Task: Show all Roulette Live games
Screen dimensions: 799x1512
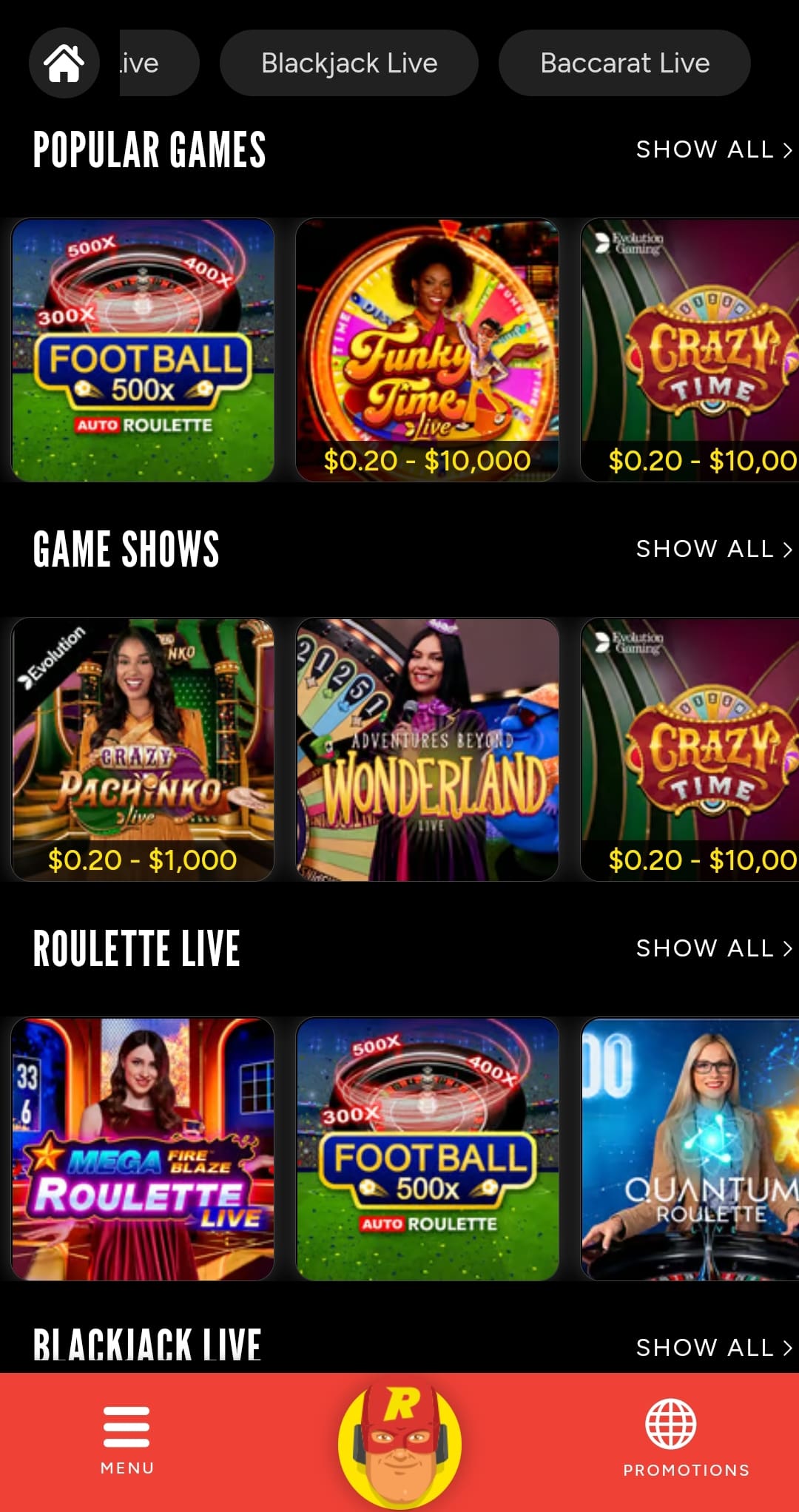Action: [x=713, y=948]
